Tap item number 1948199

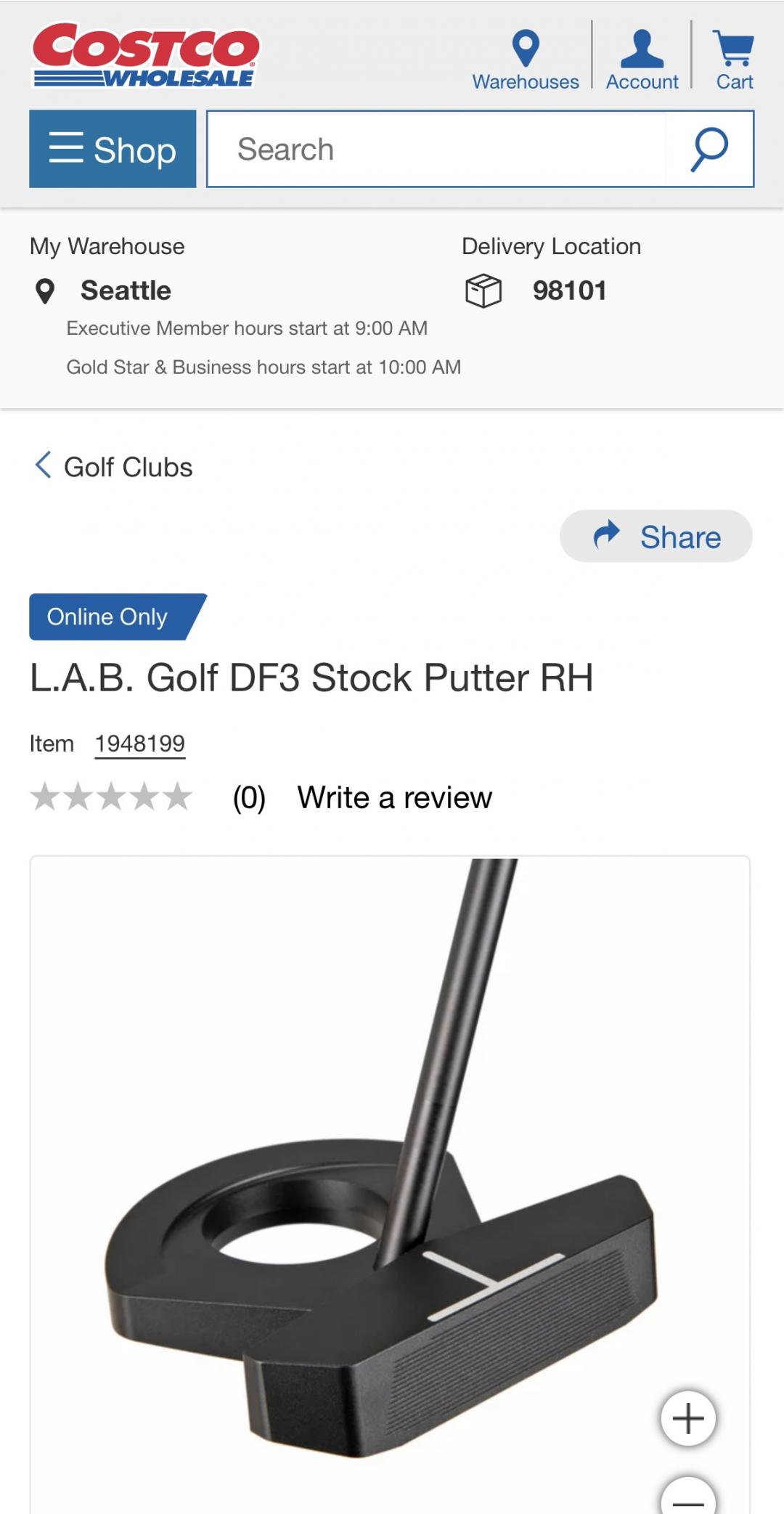[x=140, y=744]
